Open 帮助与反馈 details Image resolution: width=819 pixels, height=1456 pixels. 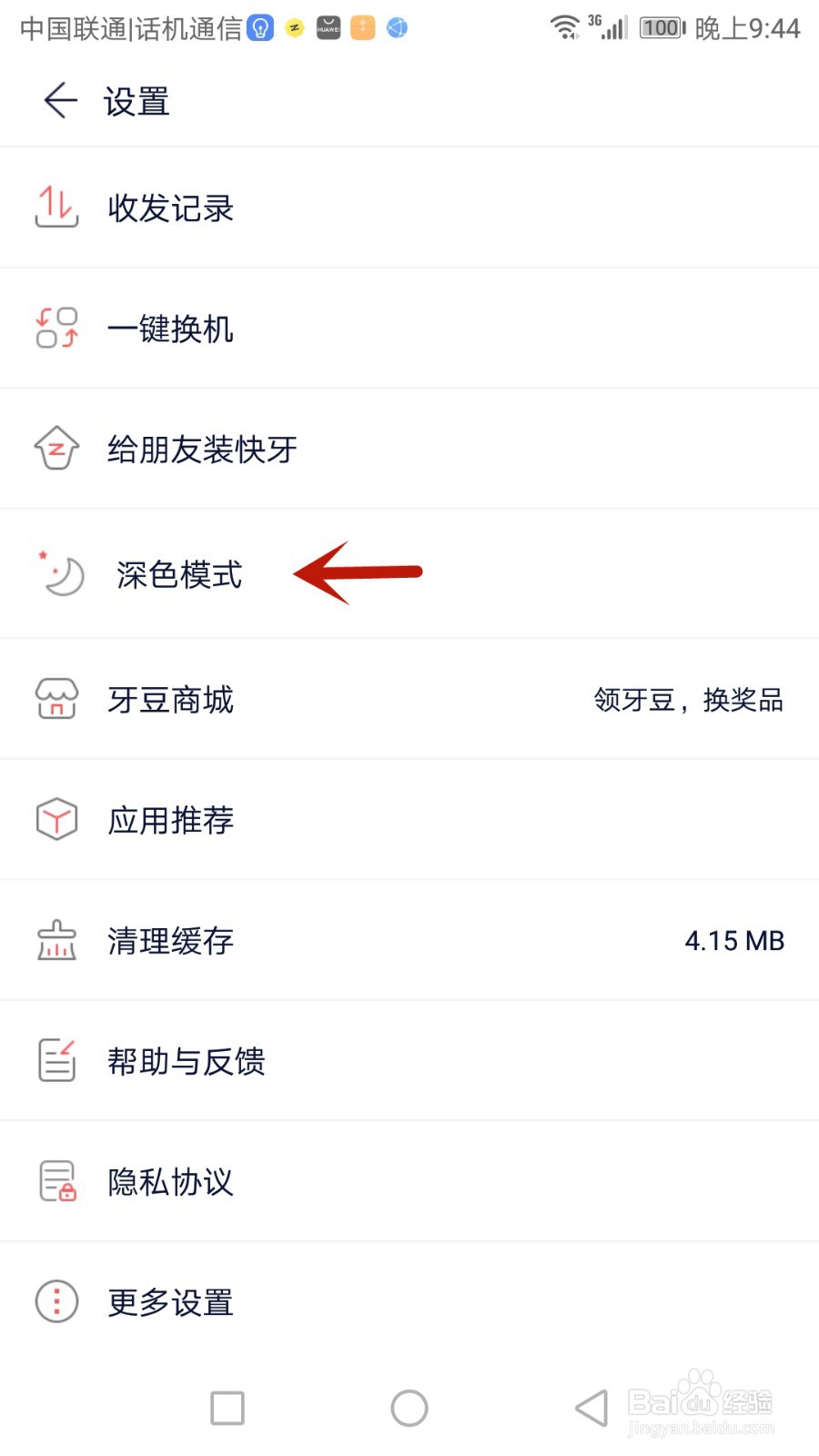click(x=186, y=1060)
